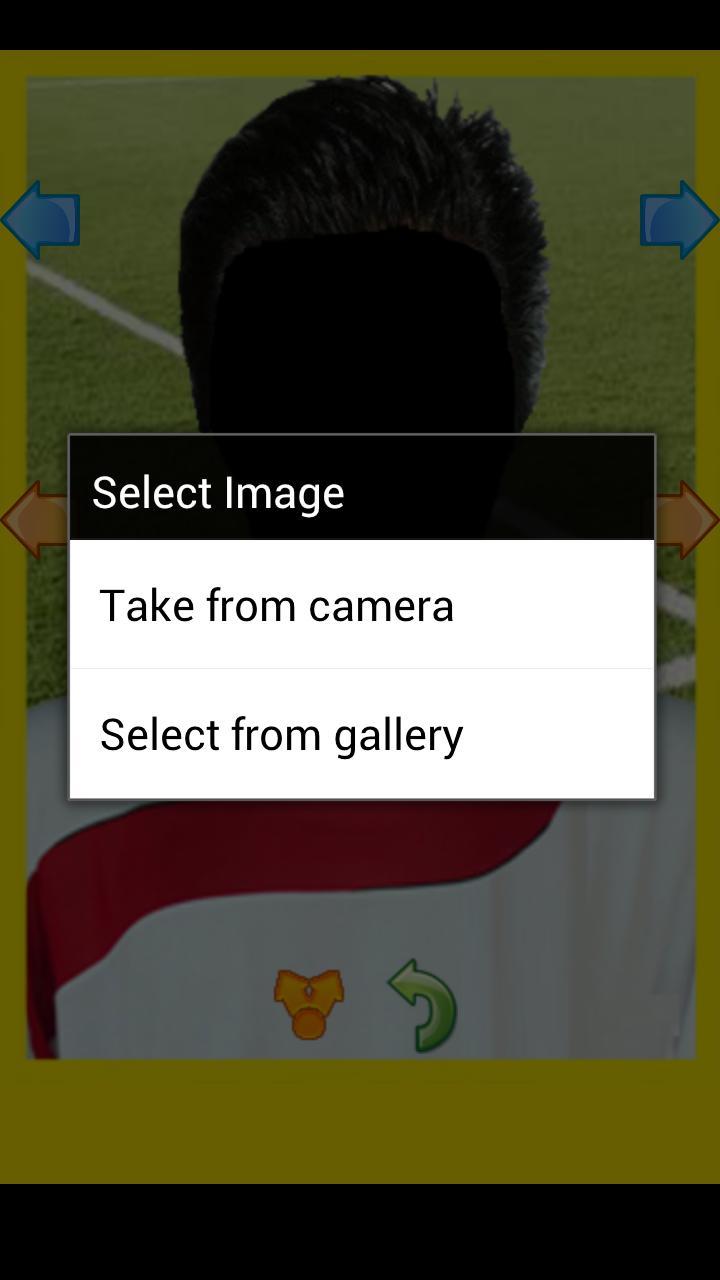
Task: Choose Select from gallery option
Action: pyautogui.click(x=360, y=734)
